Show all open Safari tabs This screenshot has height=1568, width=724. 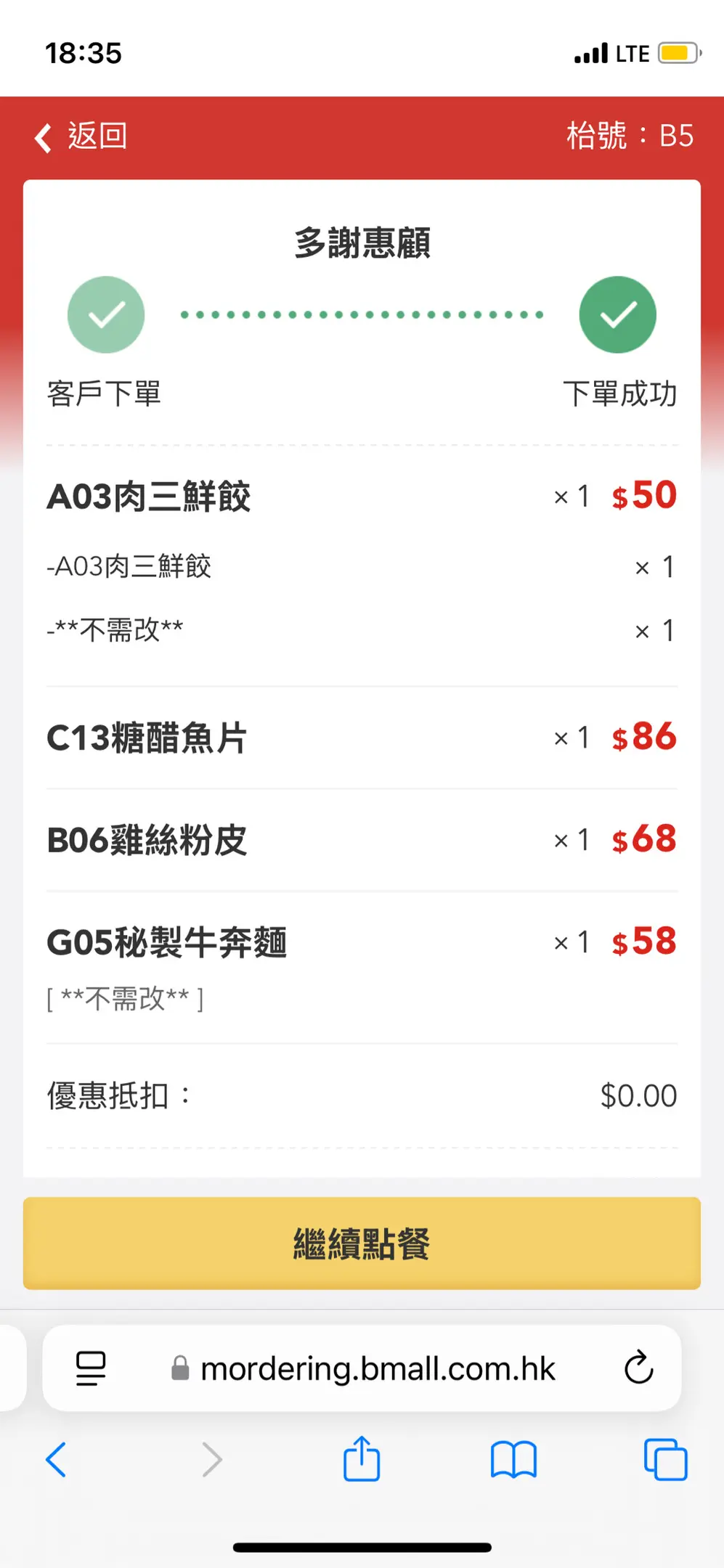click(665, 1459)
